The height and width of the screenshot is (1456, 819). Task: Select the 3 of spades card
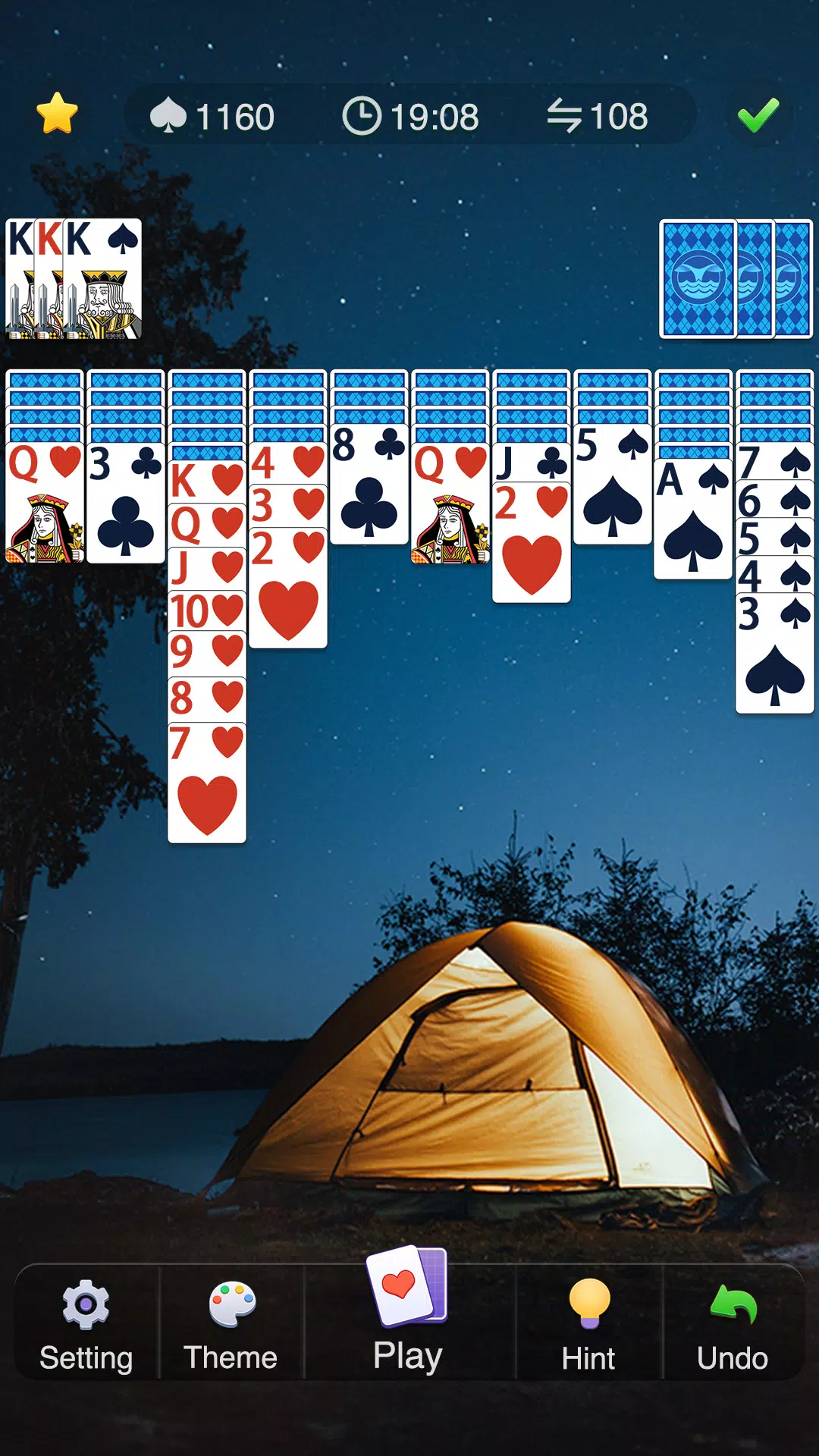(x=774, y=652)
